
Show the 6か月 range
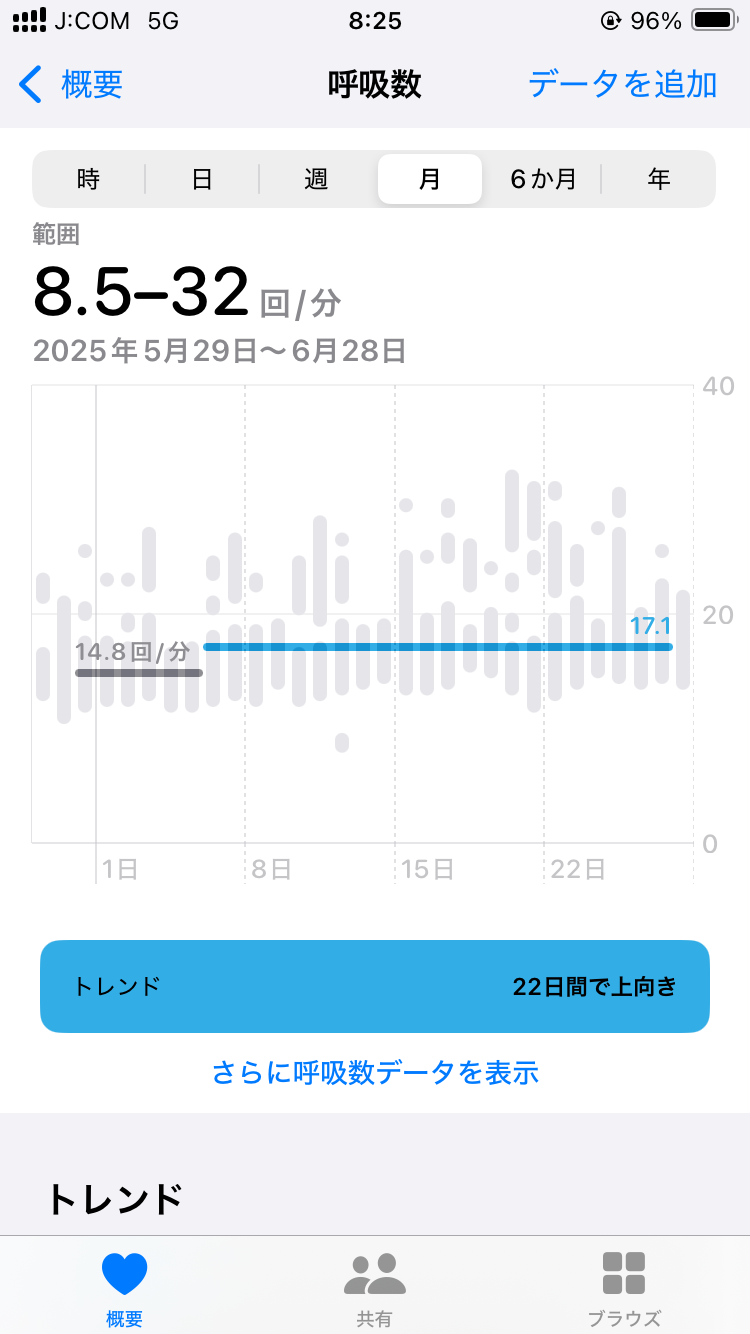pos(543,180)
